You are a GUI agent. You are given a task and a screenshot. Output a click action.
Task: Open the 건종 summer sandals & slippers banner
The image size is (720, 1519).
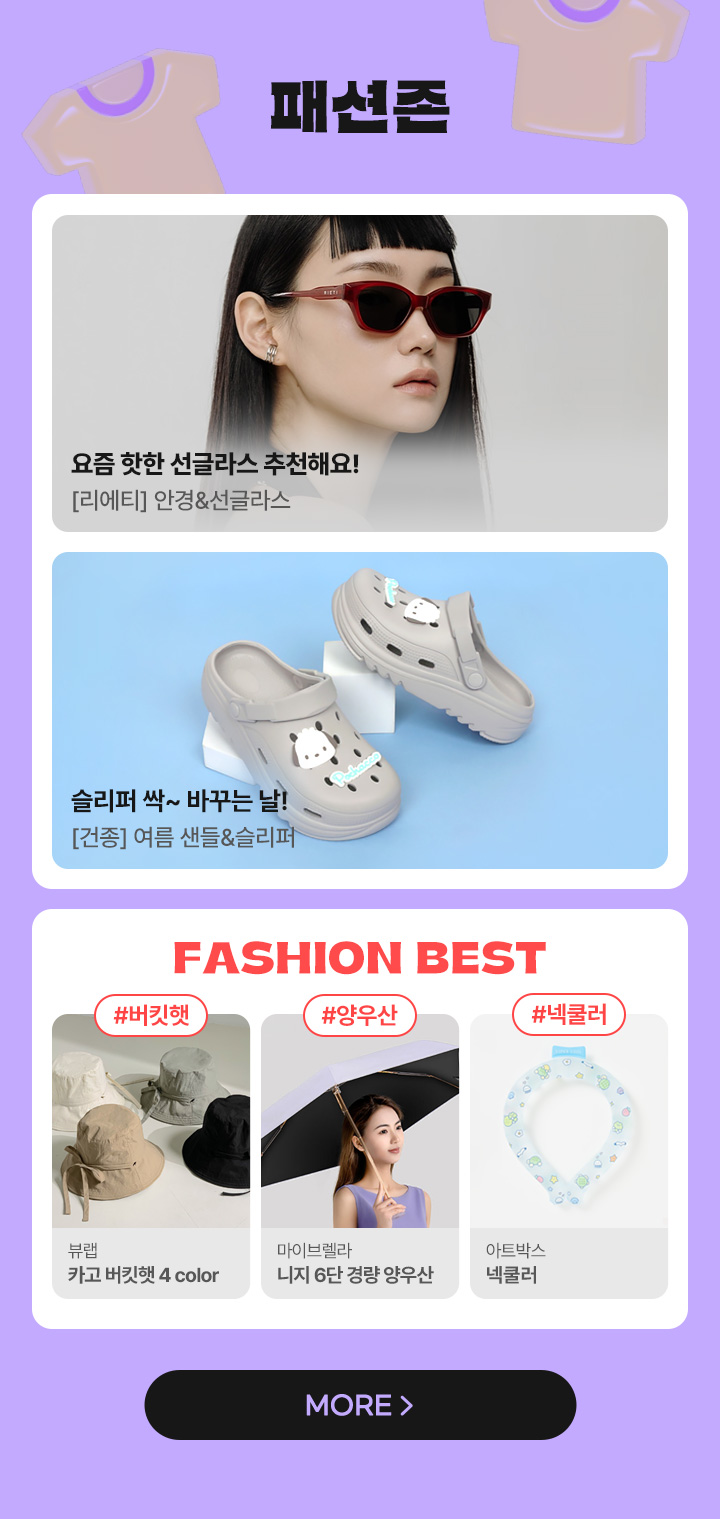point(360,710)
